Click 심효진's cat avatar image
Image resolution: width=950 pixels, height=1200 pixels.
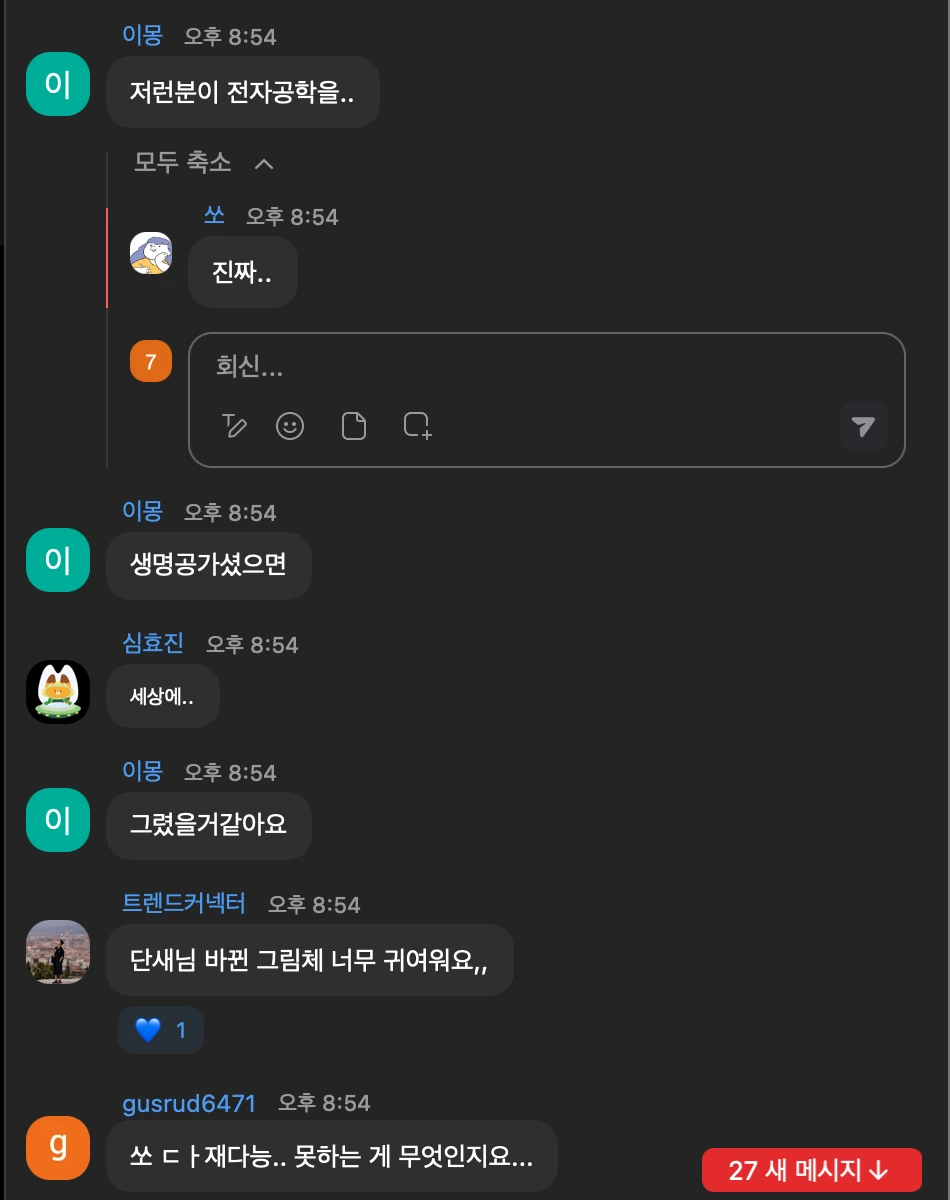[x=57, y=691]
